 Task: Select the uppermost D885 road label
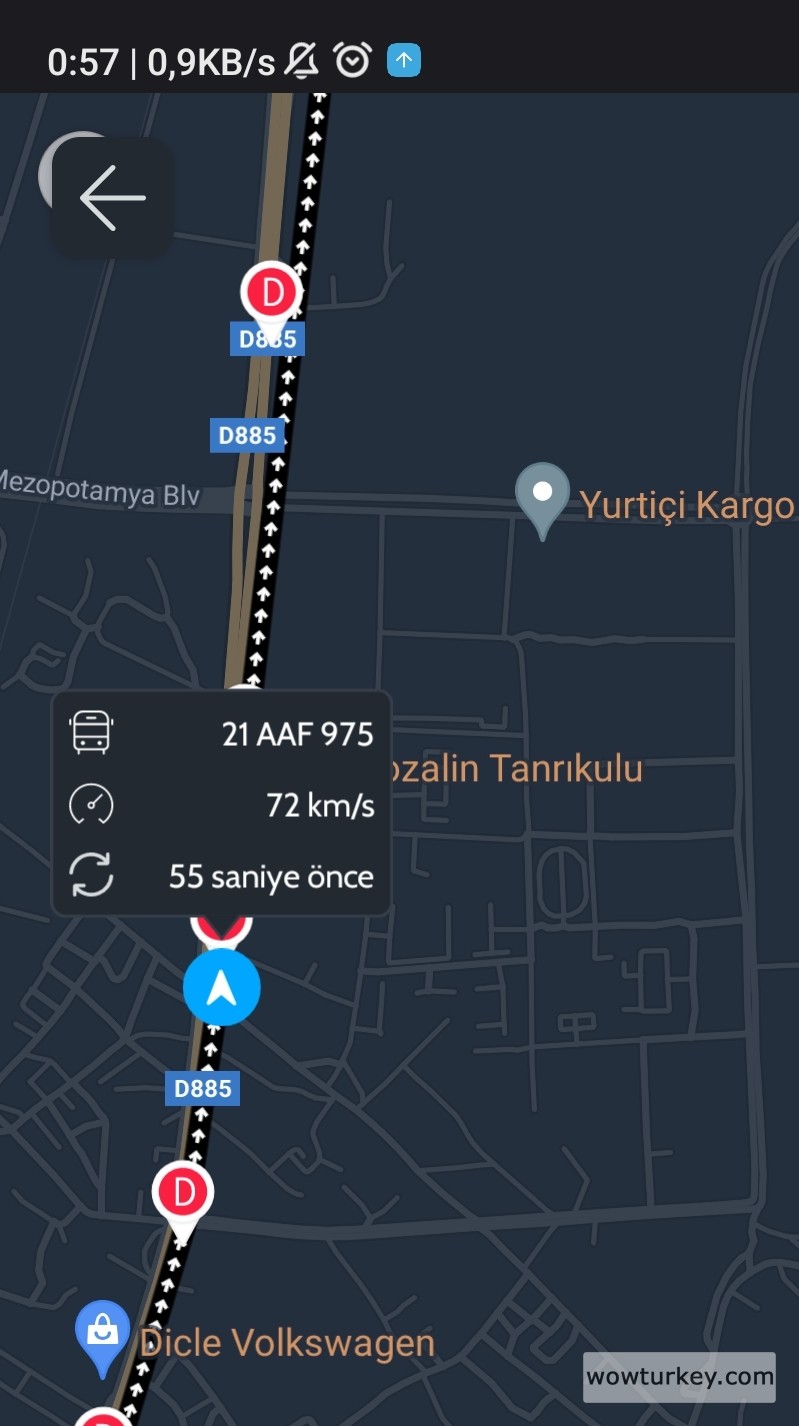coord(267,338)
